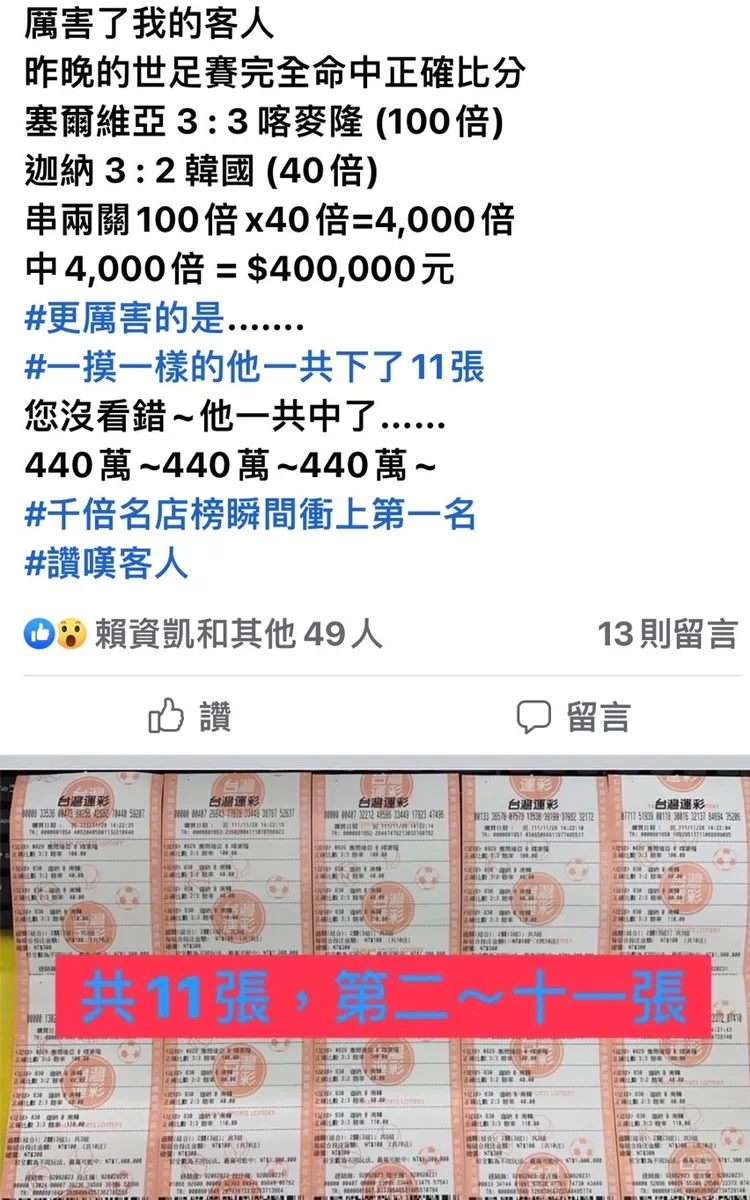Image resolution: width=750 pixels, height=1200 pixels.
Task: Open the #讚嘆客人 hashtag
Action: [x=105, y=561]
